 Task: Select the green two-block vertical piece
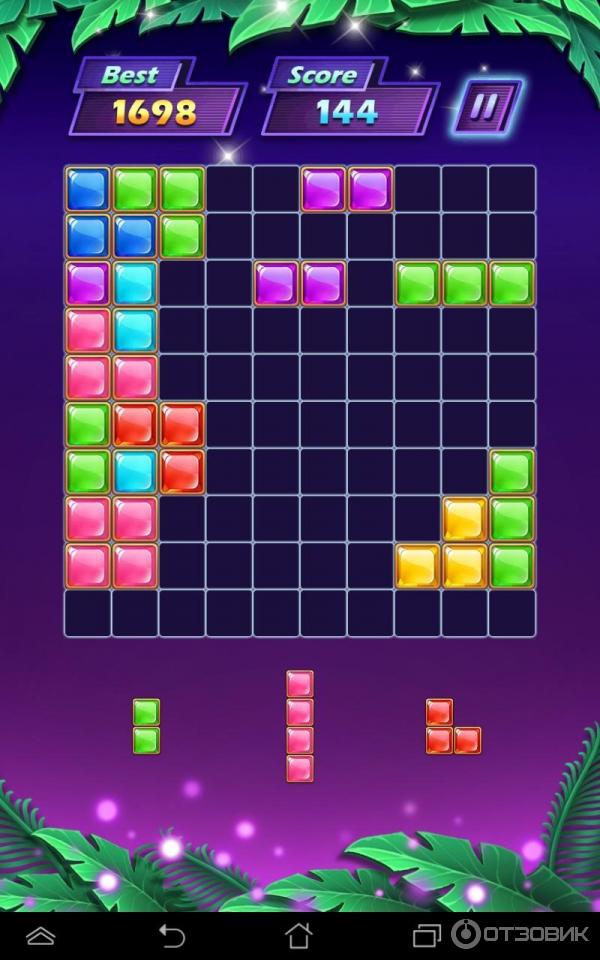pos(146,726)
